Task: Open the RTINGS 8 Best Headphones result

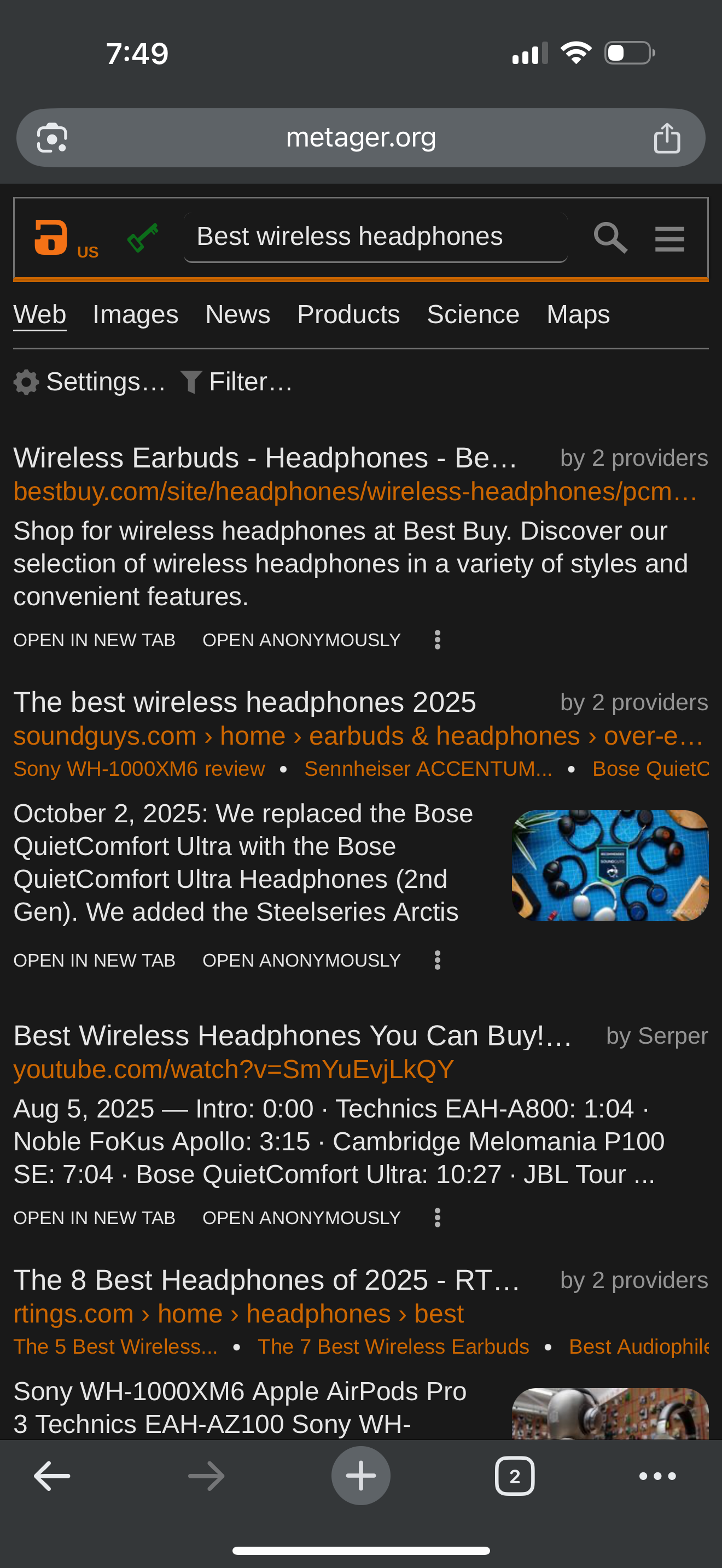Action: click(266, 1280)
